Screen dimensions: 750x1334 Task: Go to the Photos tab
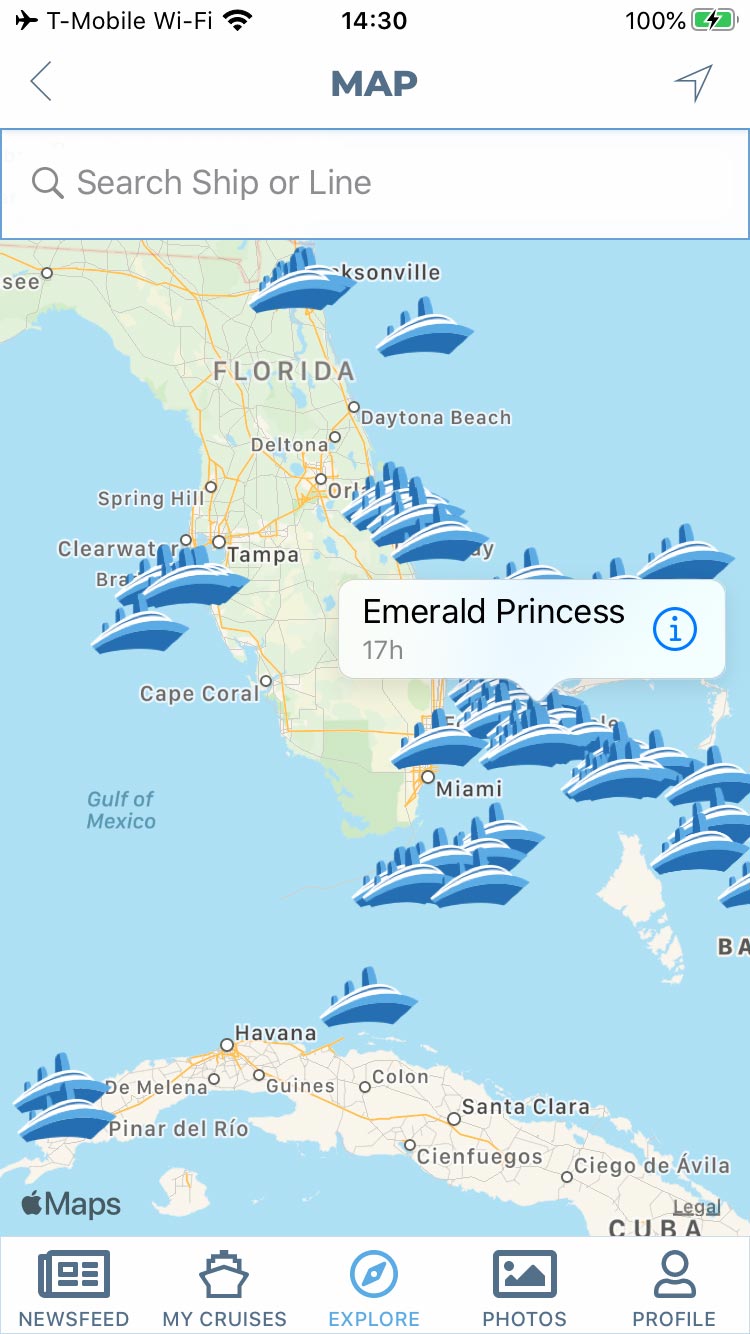click(524, 1289)
